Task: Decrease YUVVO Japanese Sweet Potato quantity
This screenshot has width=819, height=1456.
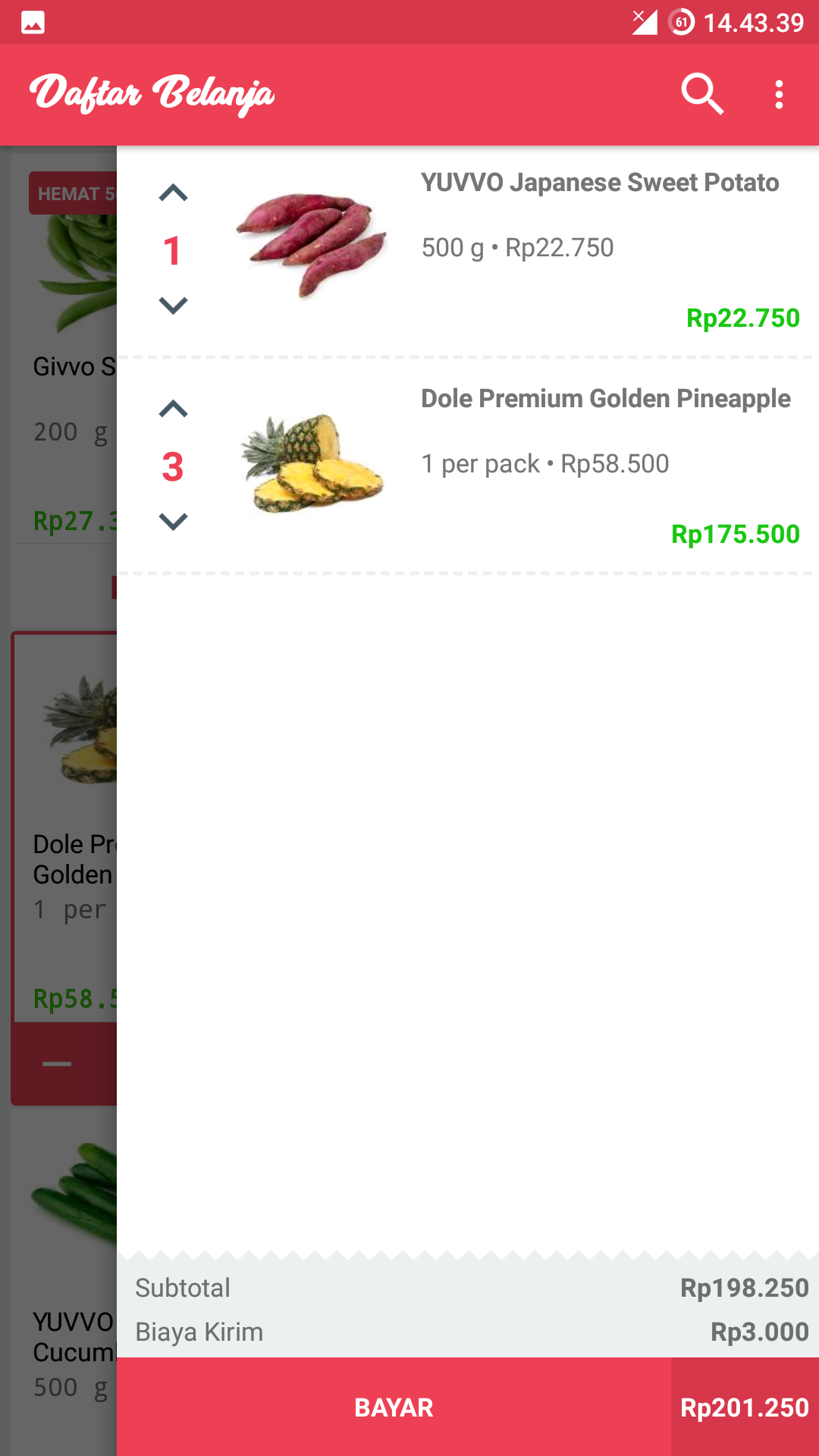Action: click(173, 306)
